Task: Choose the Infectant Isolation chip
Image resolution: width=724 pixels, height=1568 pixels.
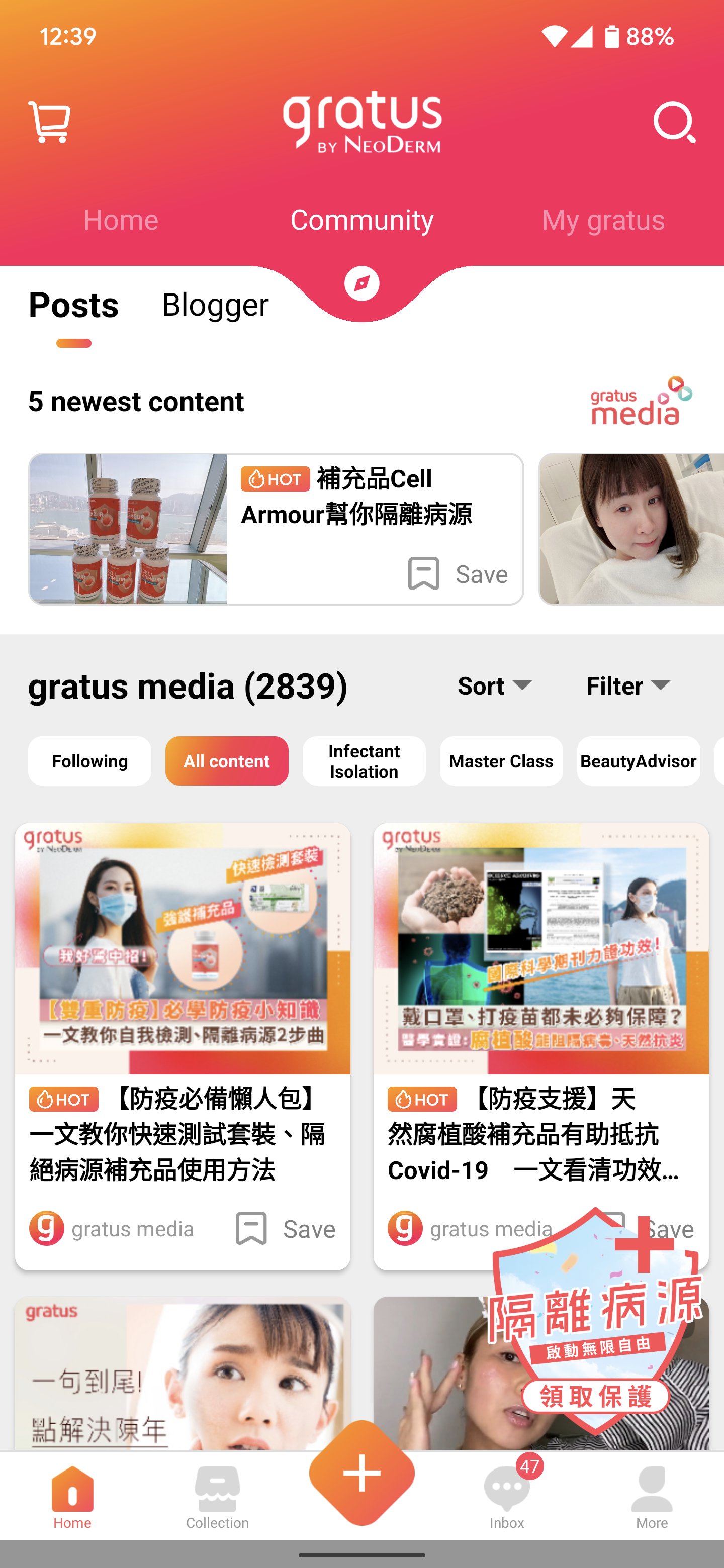Action: point(364,761)
